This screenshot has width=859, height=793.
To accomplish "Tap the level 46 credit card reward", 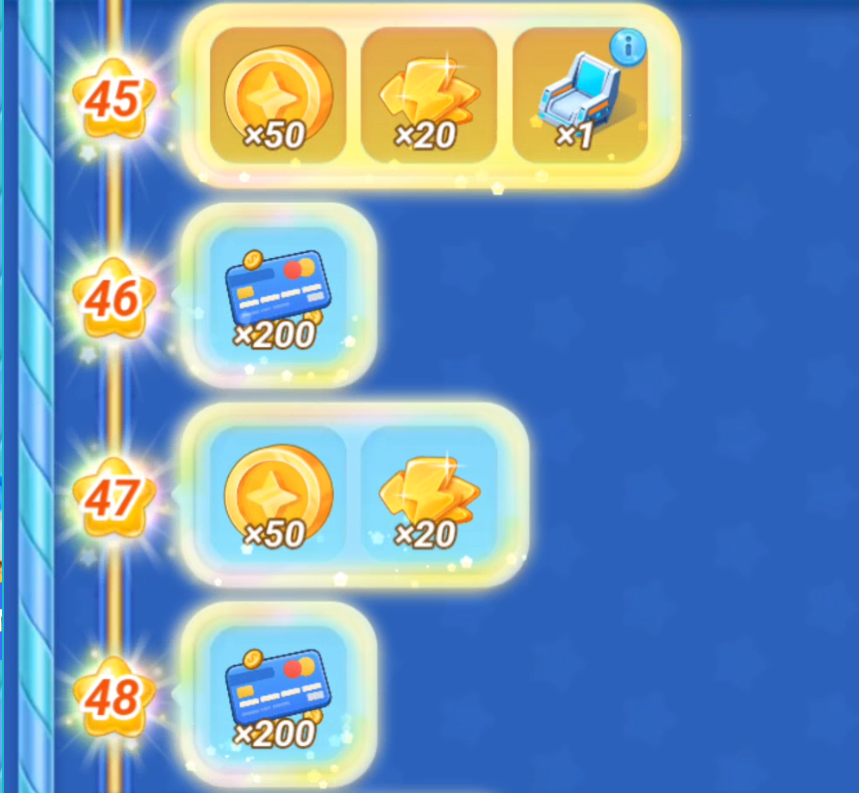I will coord(278,295).
